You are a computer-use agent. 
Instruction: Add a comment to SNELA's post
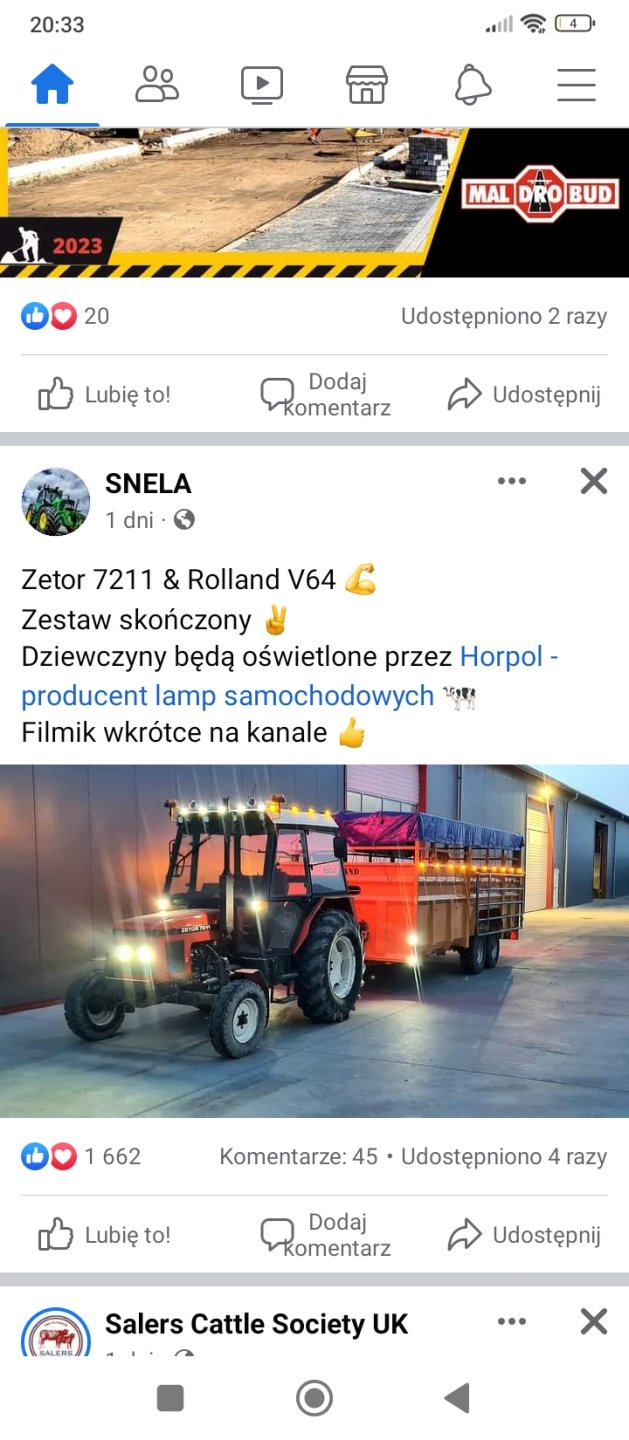325,1235
